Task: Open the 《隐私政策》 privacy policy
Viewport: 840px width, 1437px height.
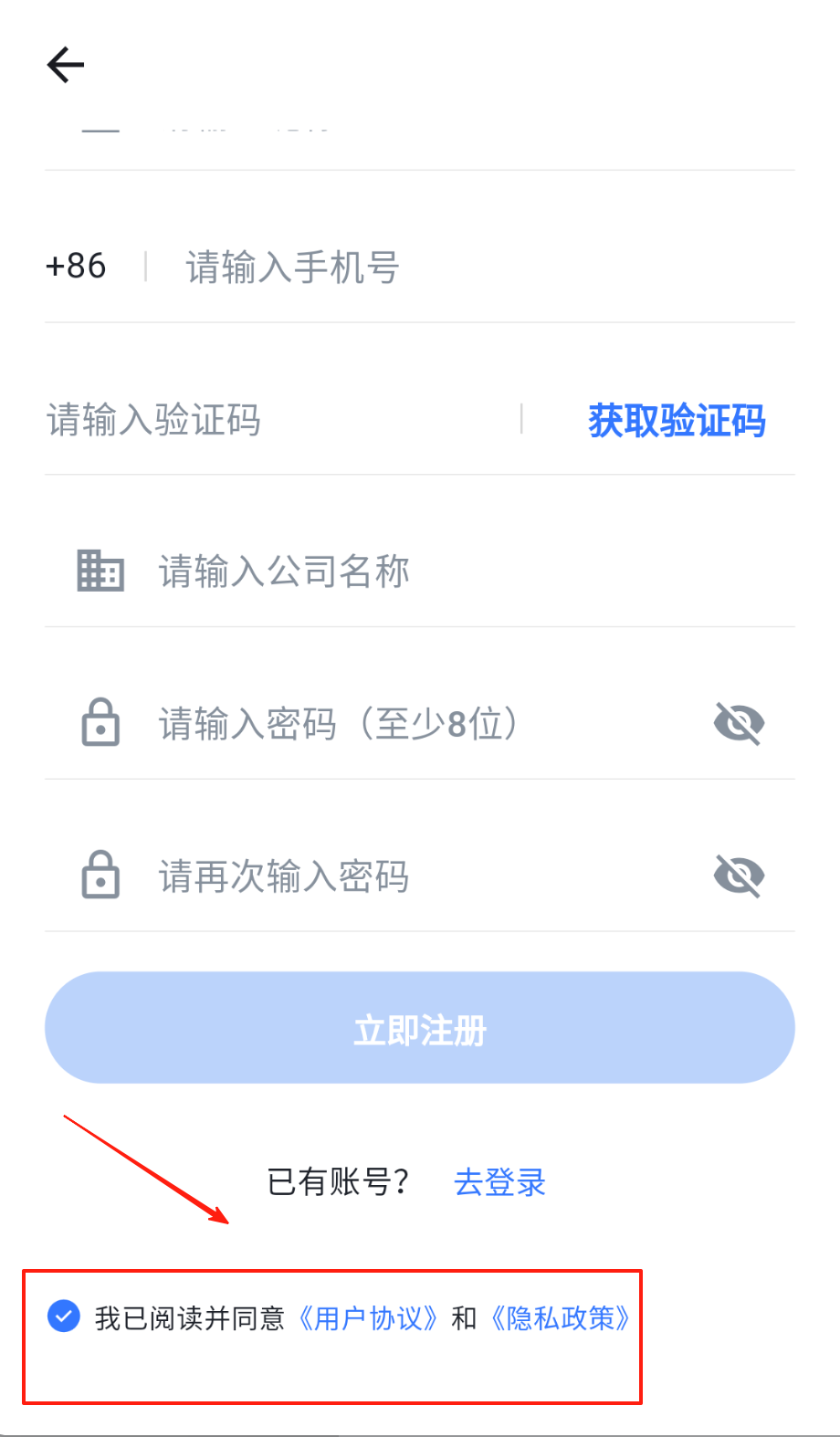Action: click(x=560, y=1318)
